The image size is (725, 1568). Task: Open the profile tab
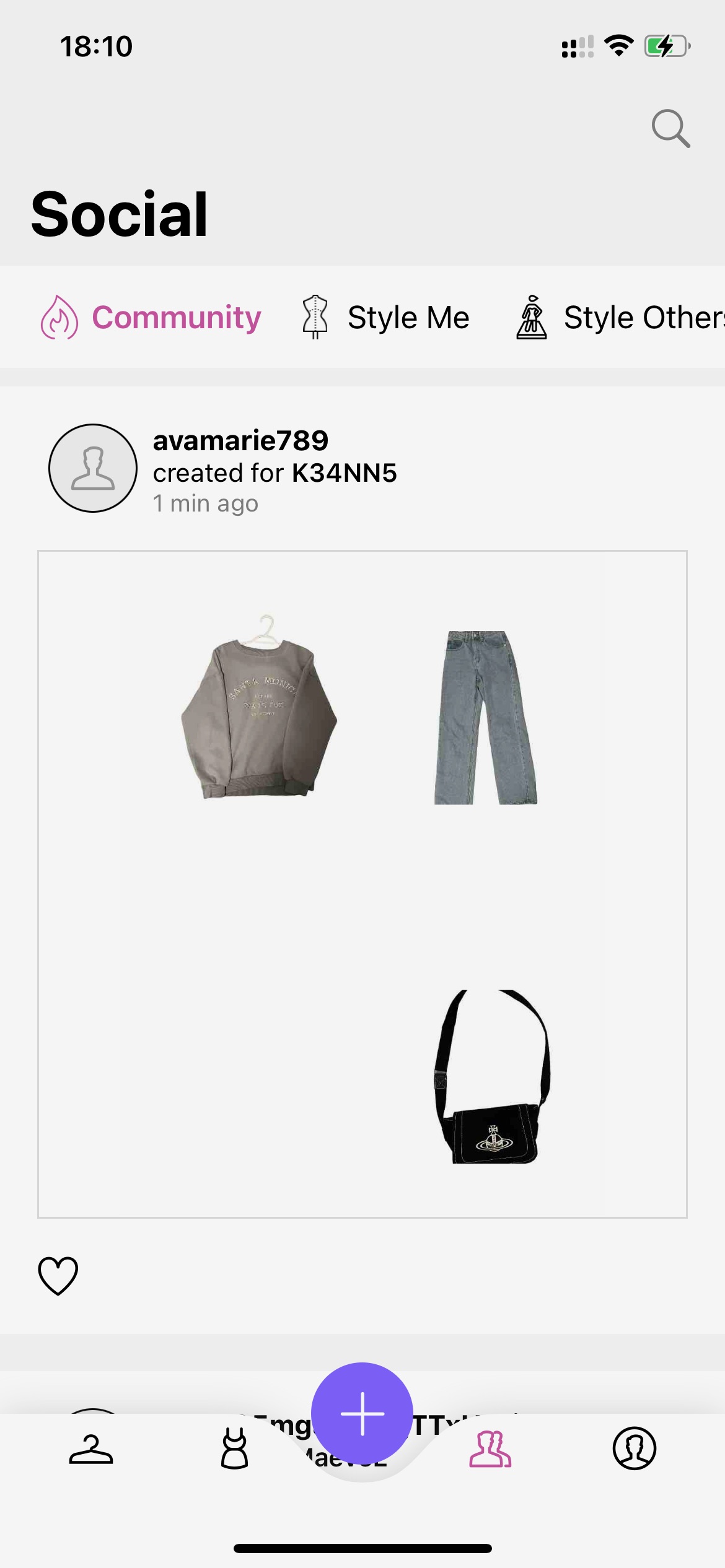[635, 1448]
